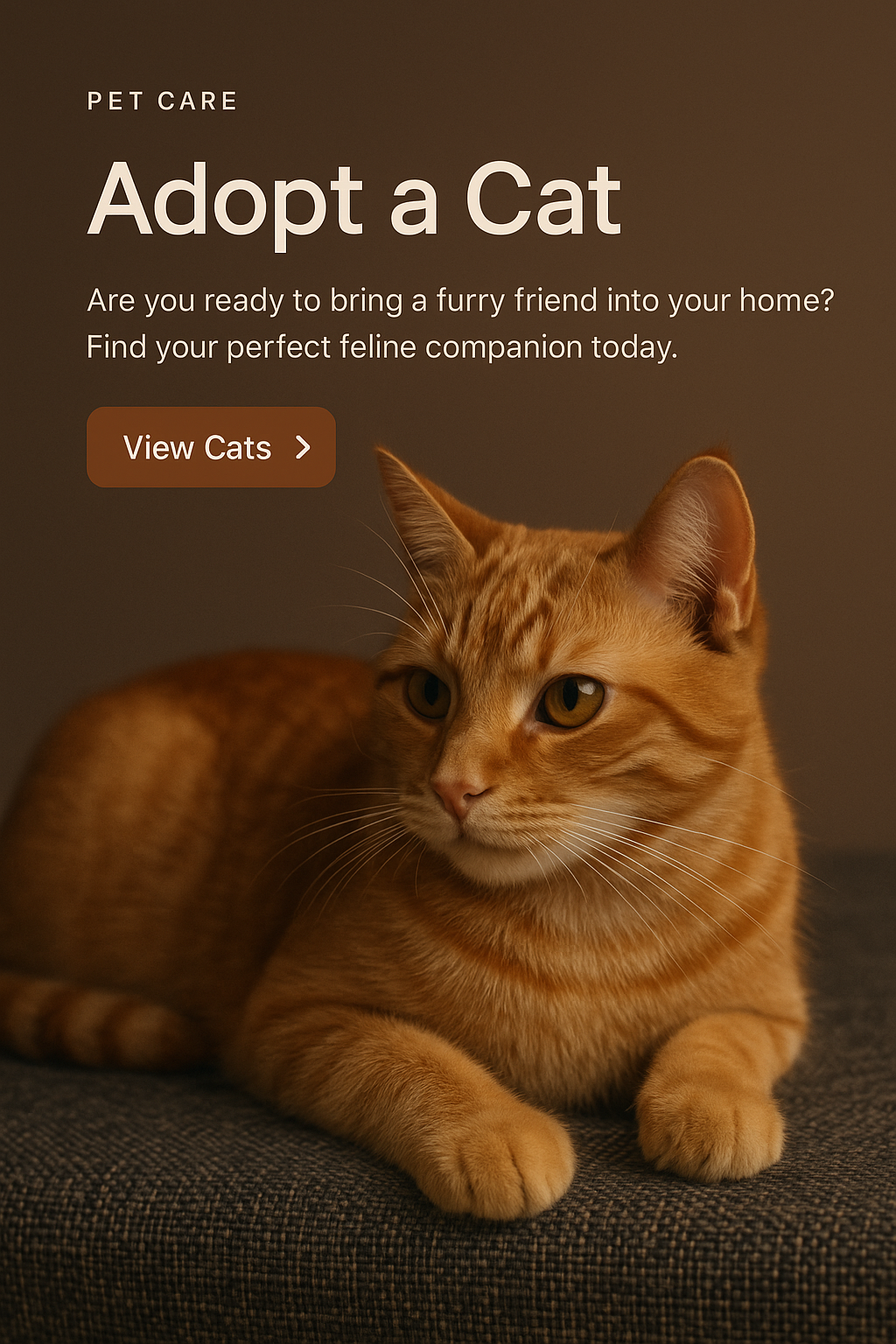The width and height of the screenshot is (896, 1344).
Task: Tap the View Cats button
Action: coord(211,447)
